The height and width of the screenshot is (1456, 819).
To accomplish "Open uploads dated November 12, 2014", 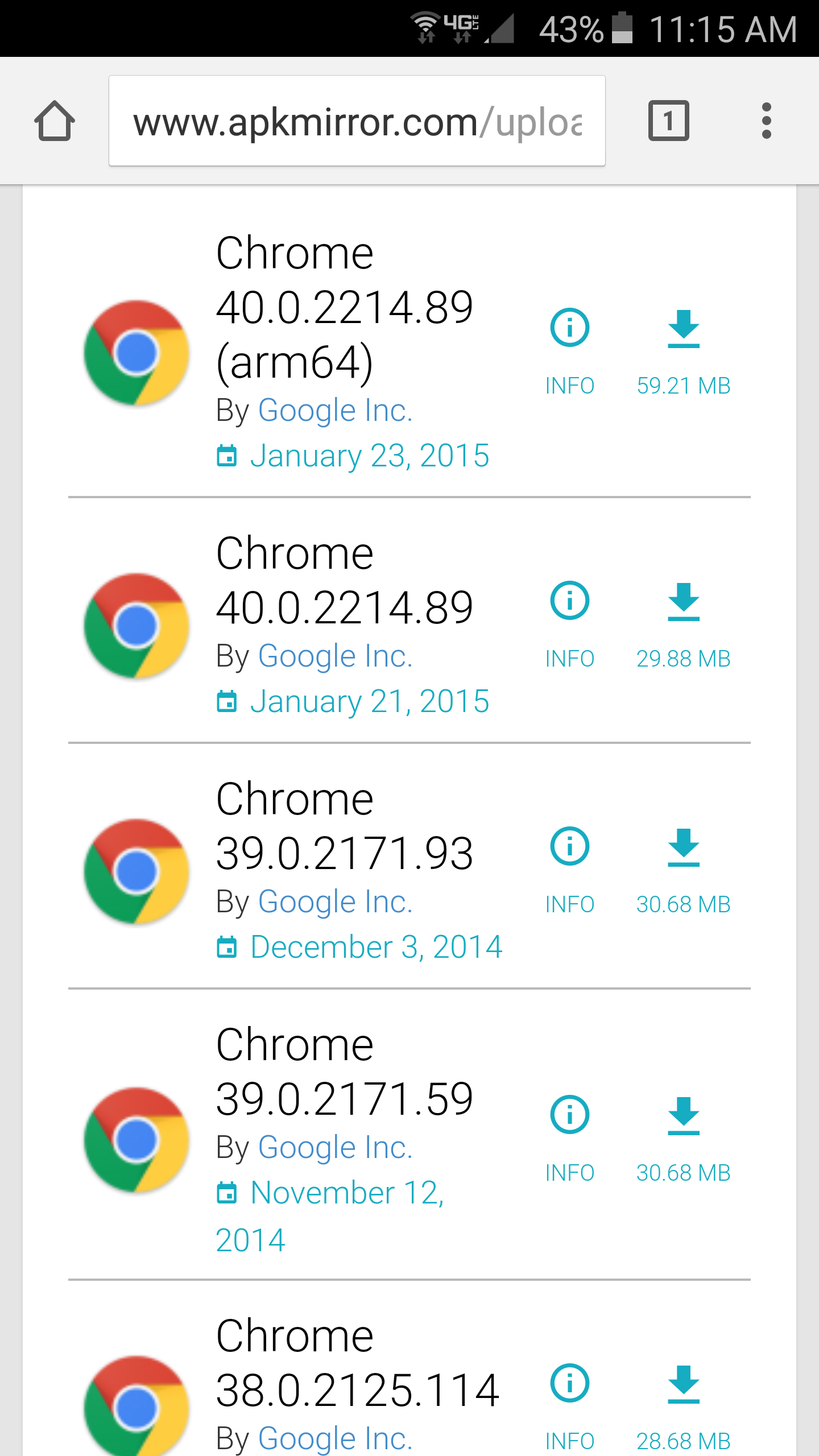I will click(347, 1193).
